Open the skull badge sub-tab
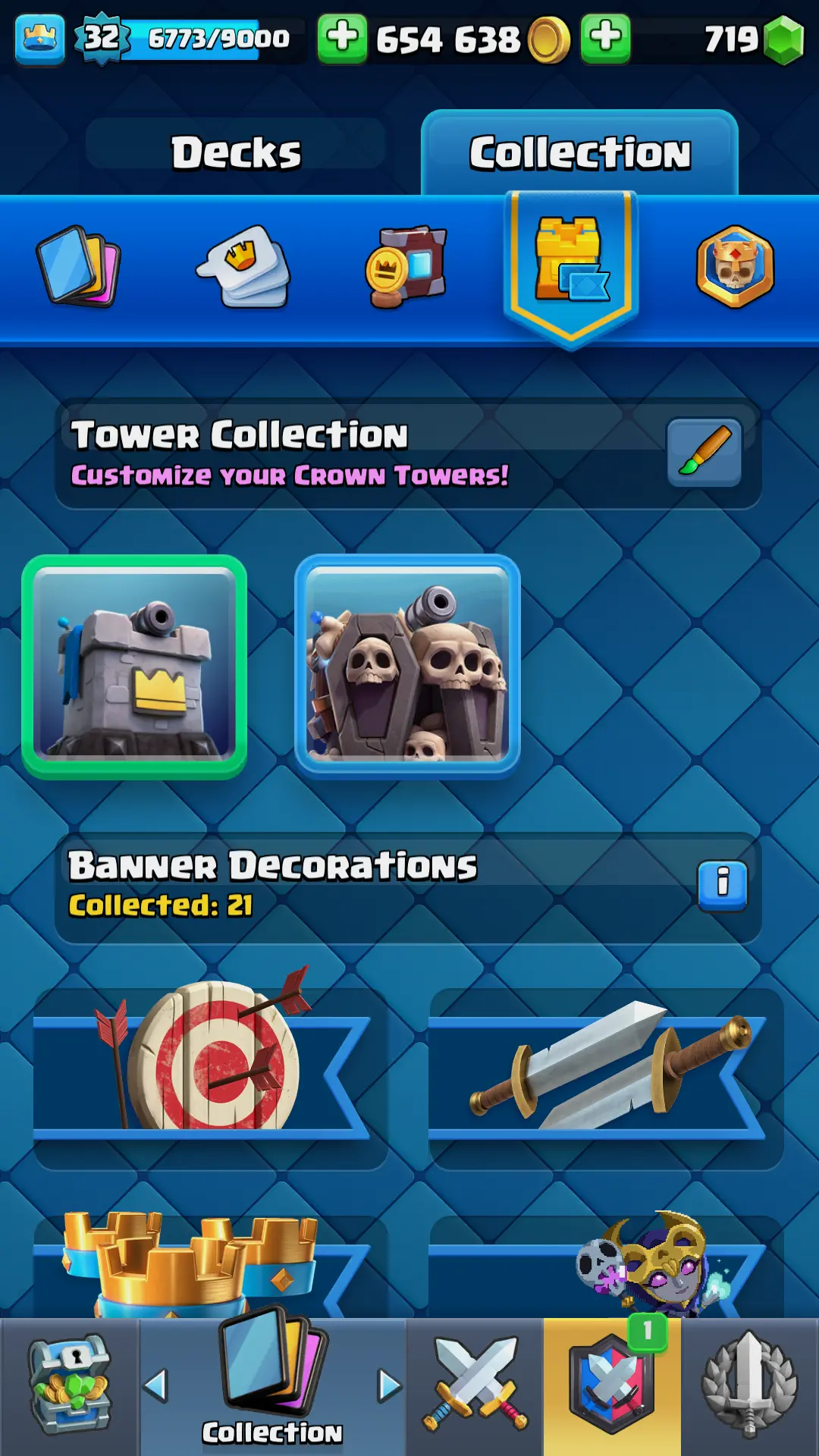819x1456 pixels. click(735, 267)
